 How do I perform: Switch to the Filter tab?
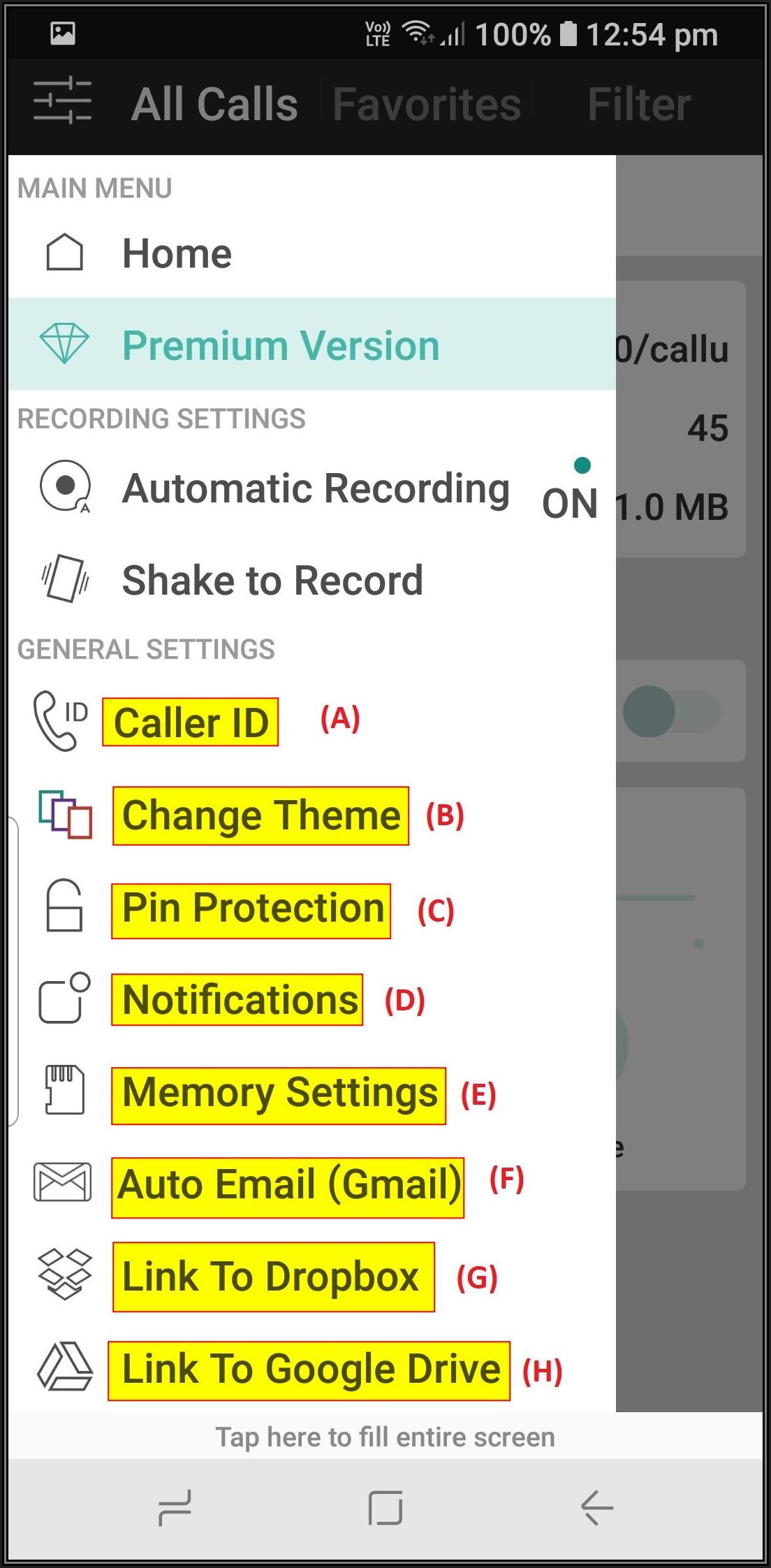[x=639, y=105]
